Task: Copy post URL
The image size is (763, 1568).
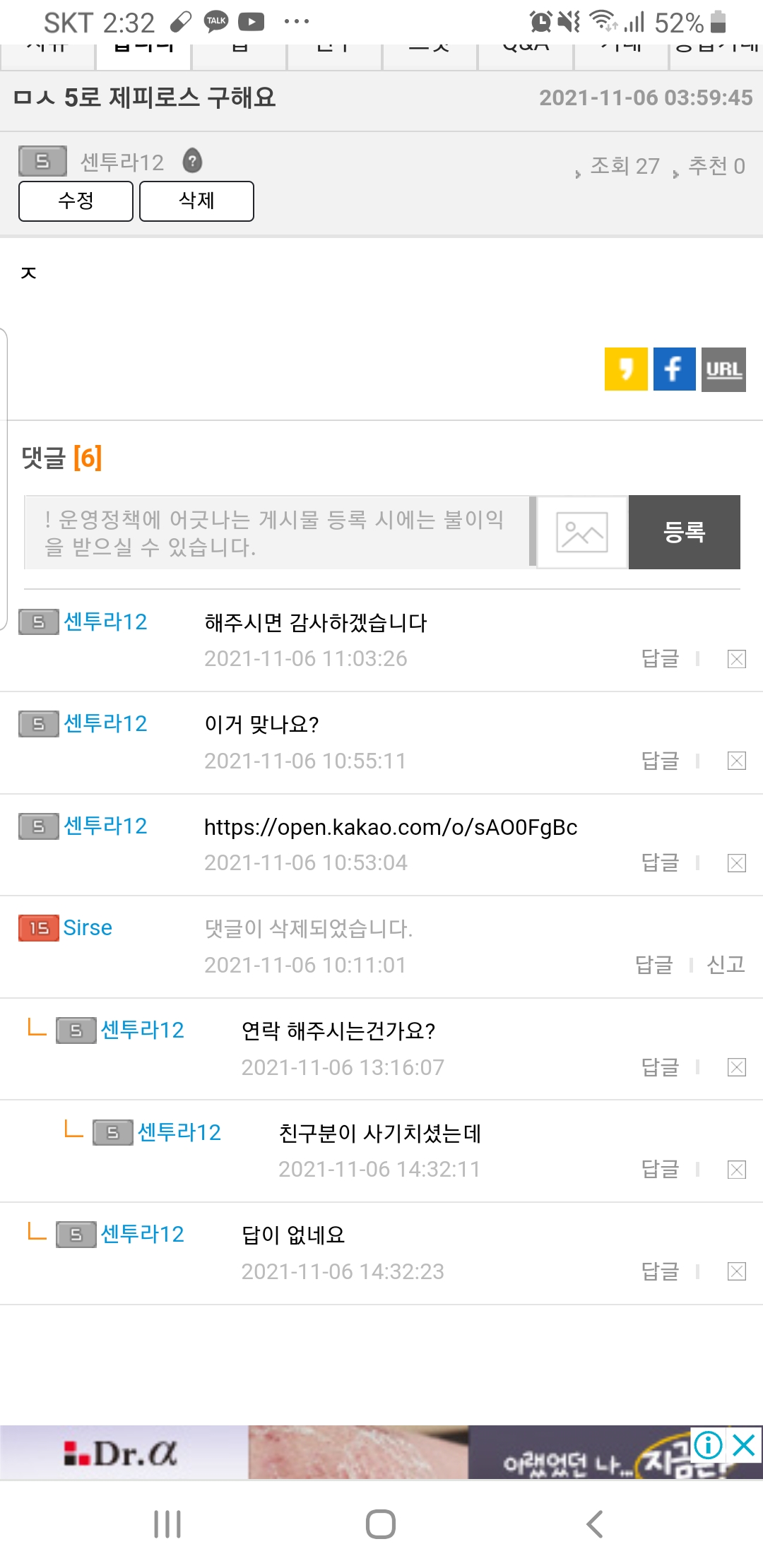Action: pyautogui.click(x=723, y=369)
